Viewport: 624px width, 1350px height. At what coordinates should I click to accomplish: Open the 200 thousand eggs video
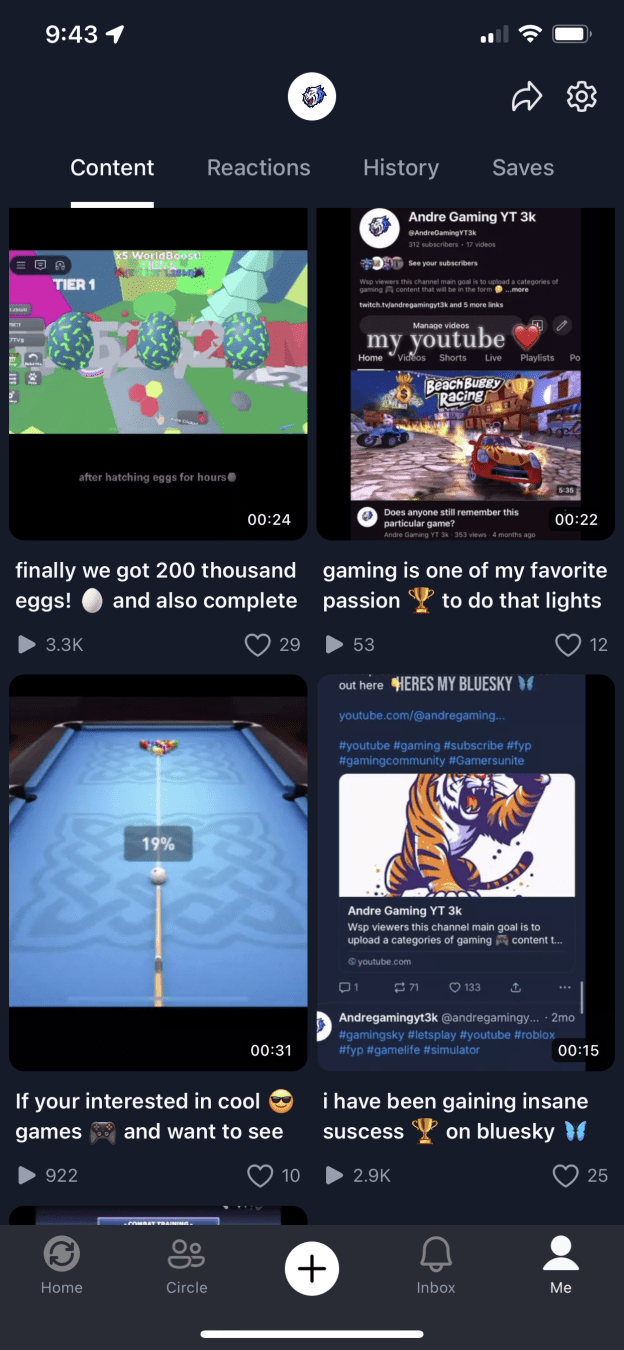coord(158,375)
